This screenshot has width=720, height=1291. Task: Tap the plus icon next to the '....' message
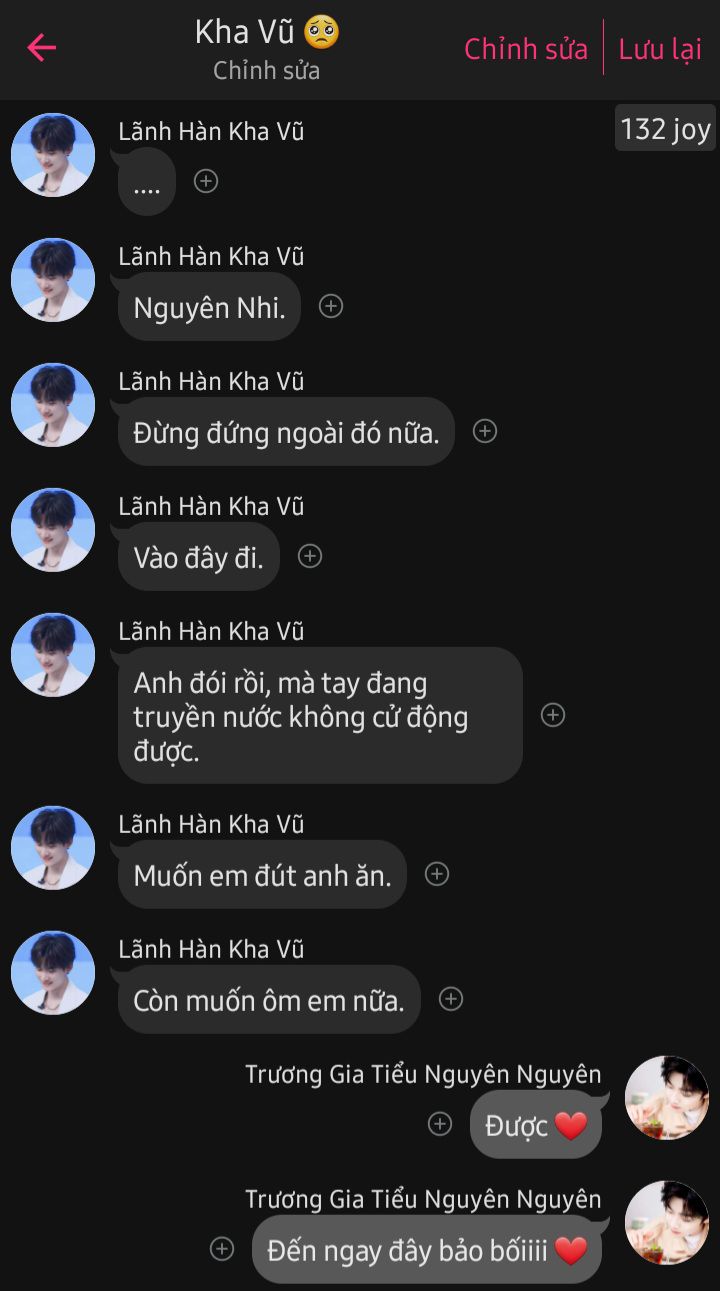point(206,181)
